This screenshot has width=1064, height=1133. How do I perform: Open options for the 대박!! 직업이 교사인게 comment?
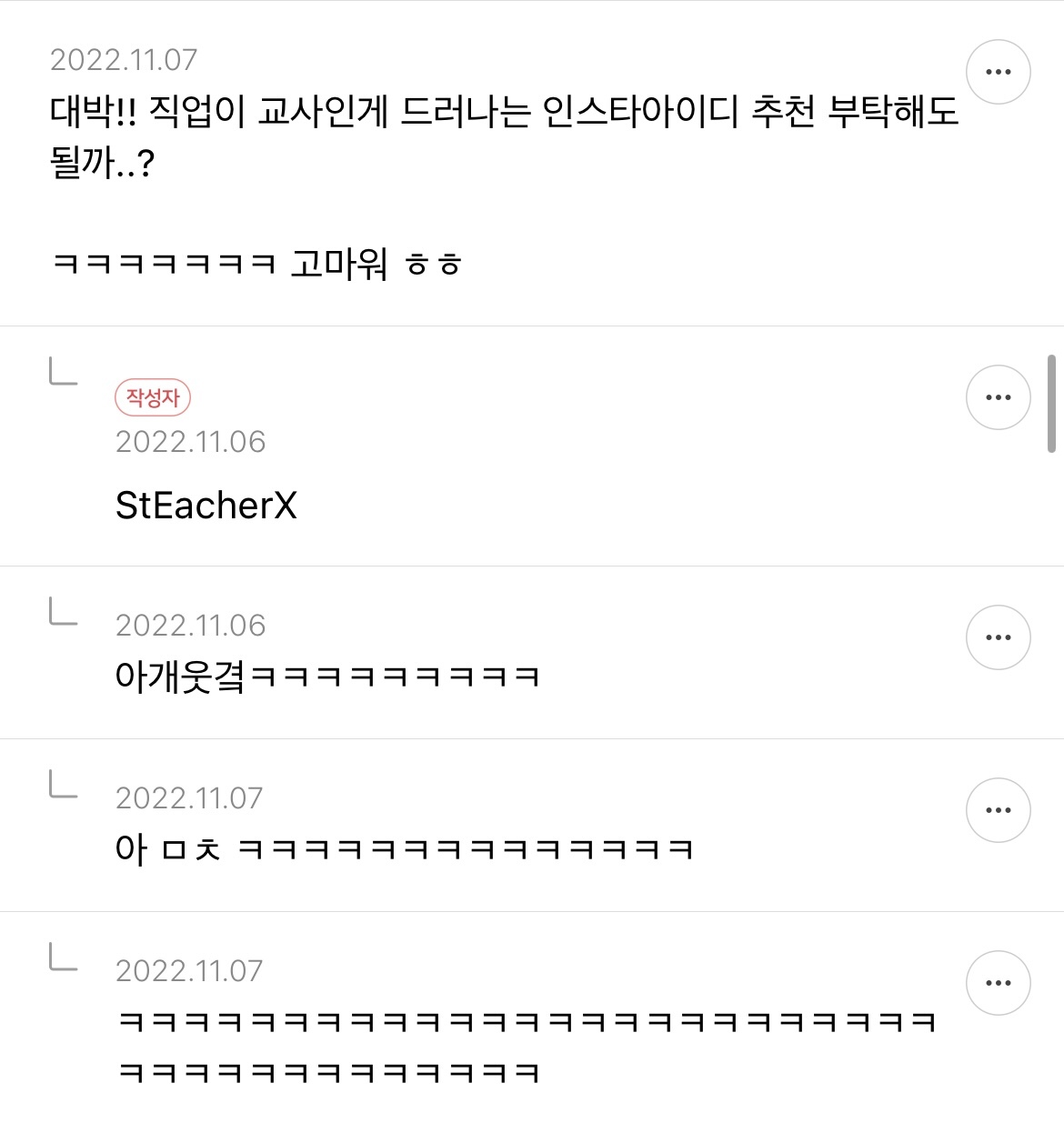click(x=998, y=72)
